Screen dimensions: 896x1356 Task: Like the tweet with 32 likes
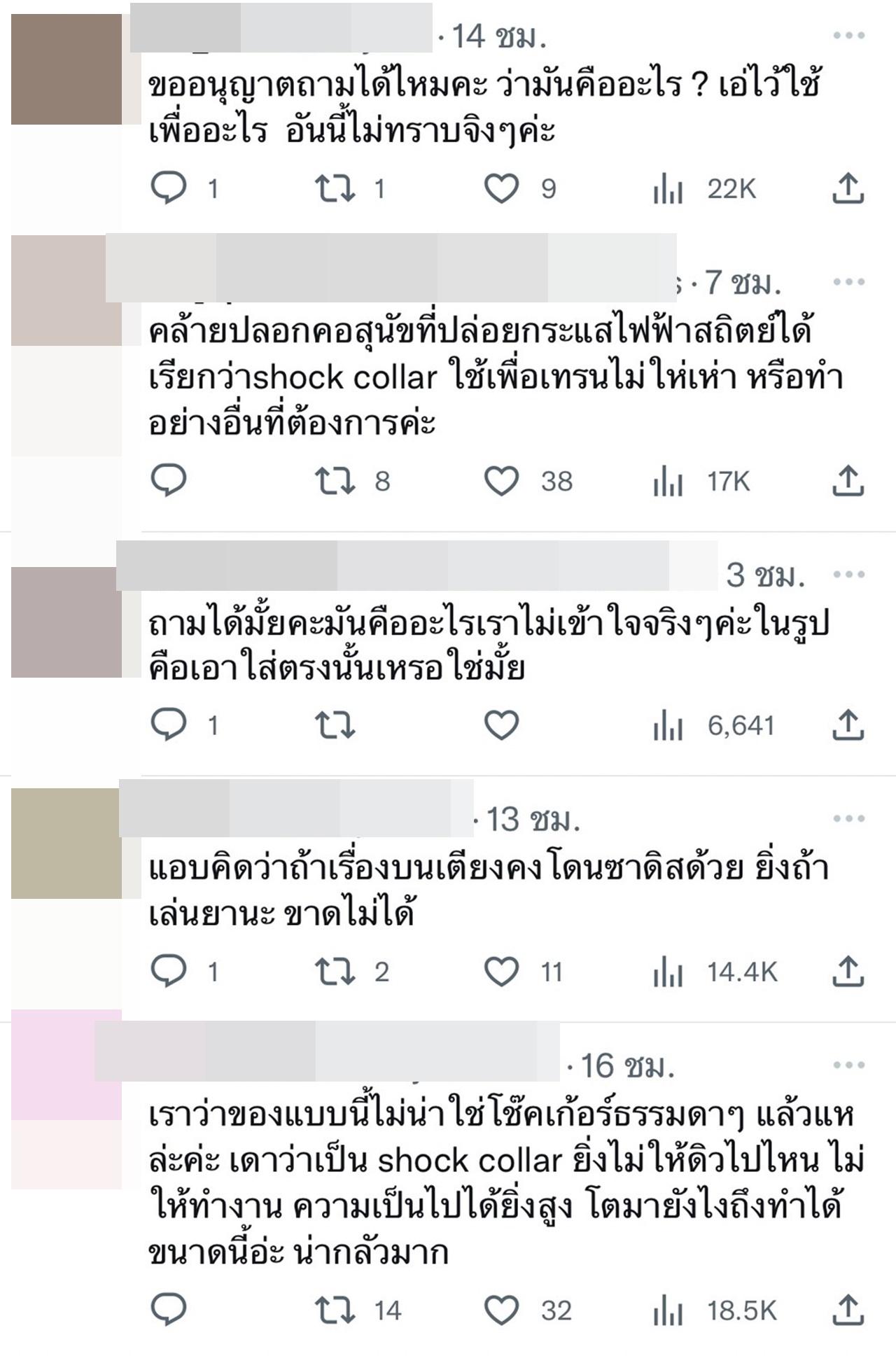tap(501, 1310)
